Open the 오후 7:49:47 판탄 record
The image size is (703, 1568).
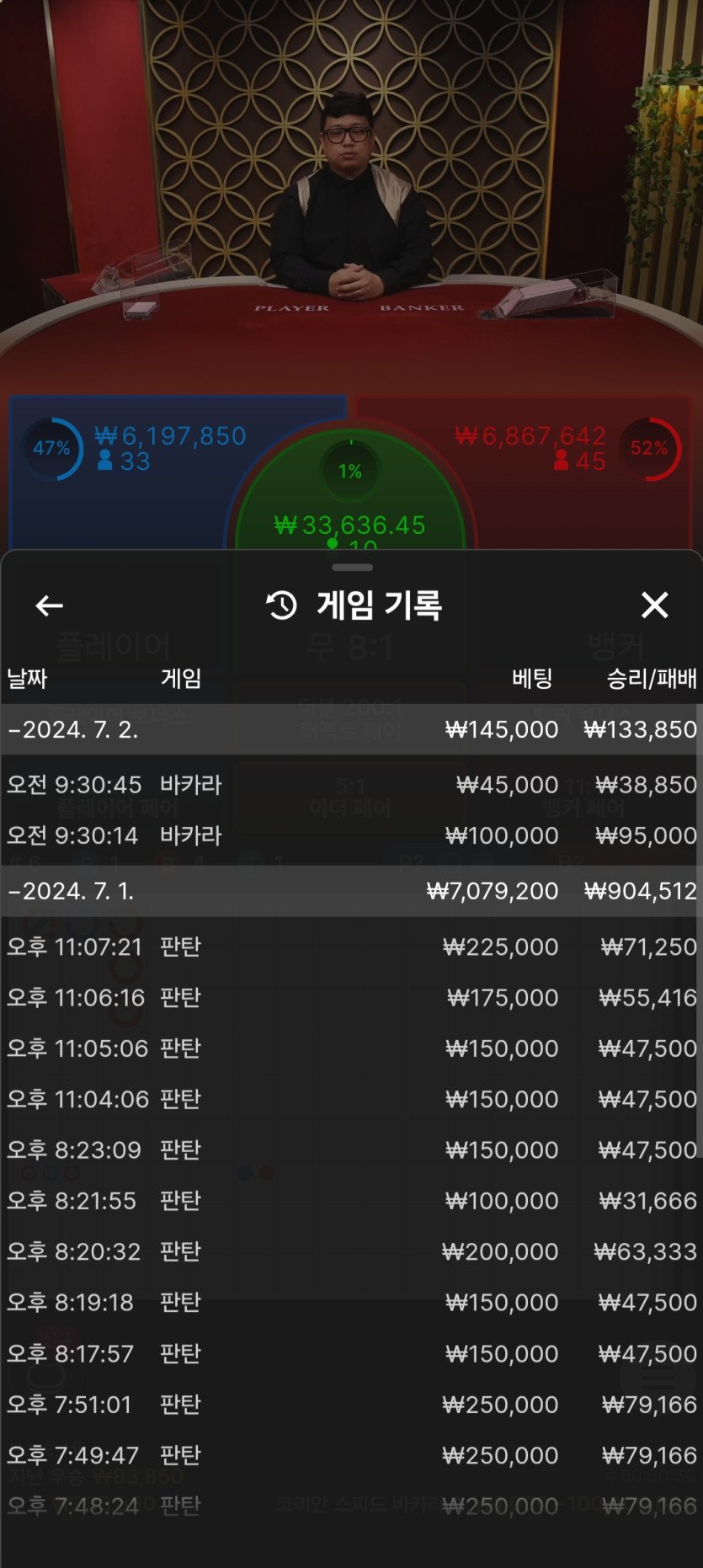pos(351,1455)
